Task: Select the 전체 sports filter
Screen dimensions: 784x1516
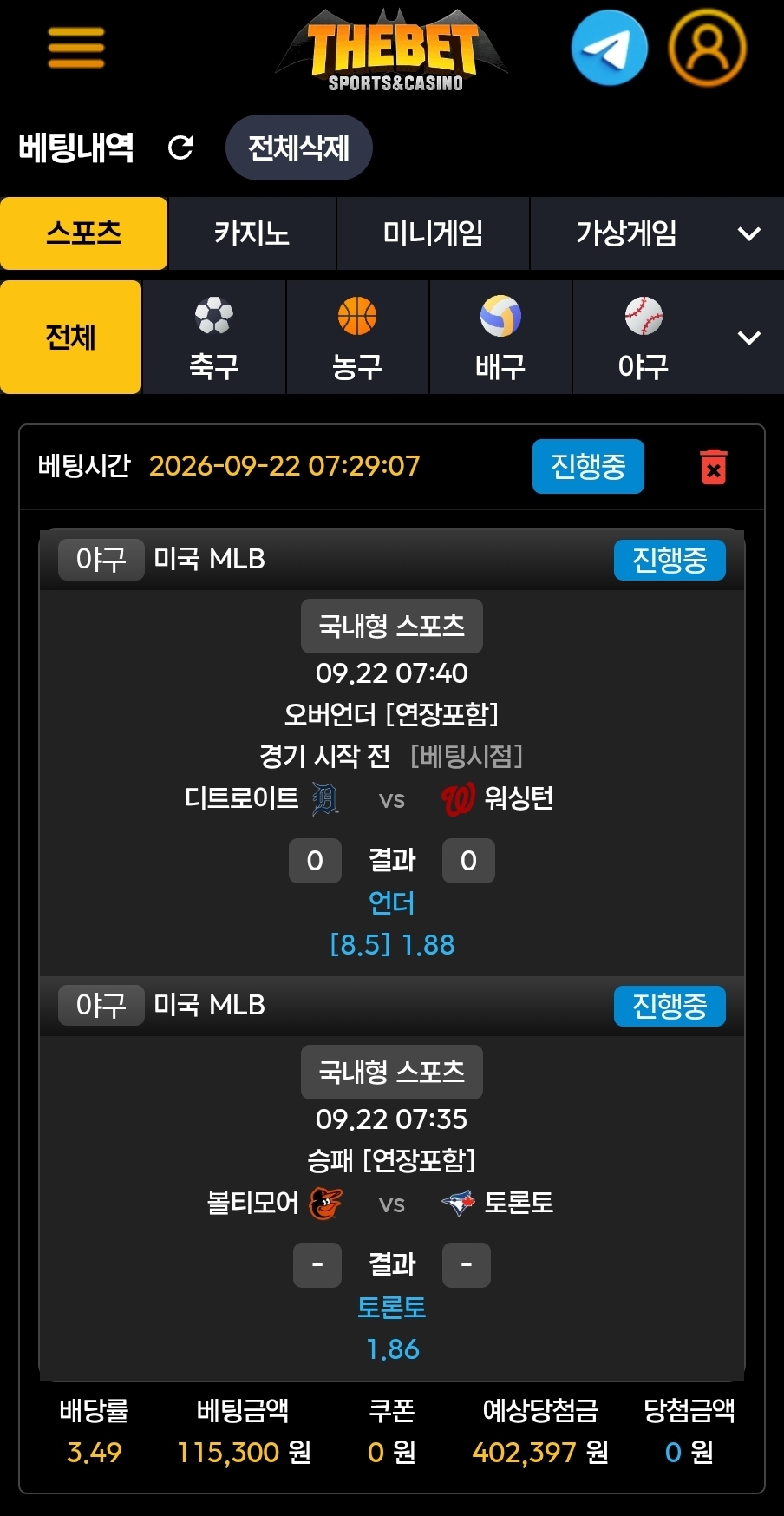Action: tap(70, 337)
